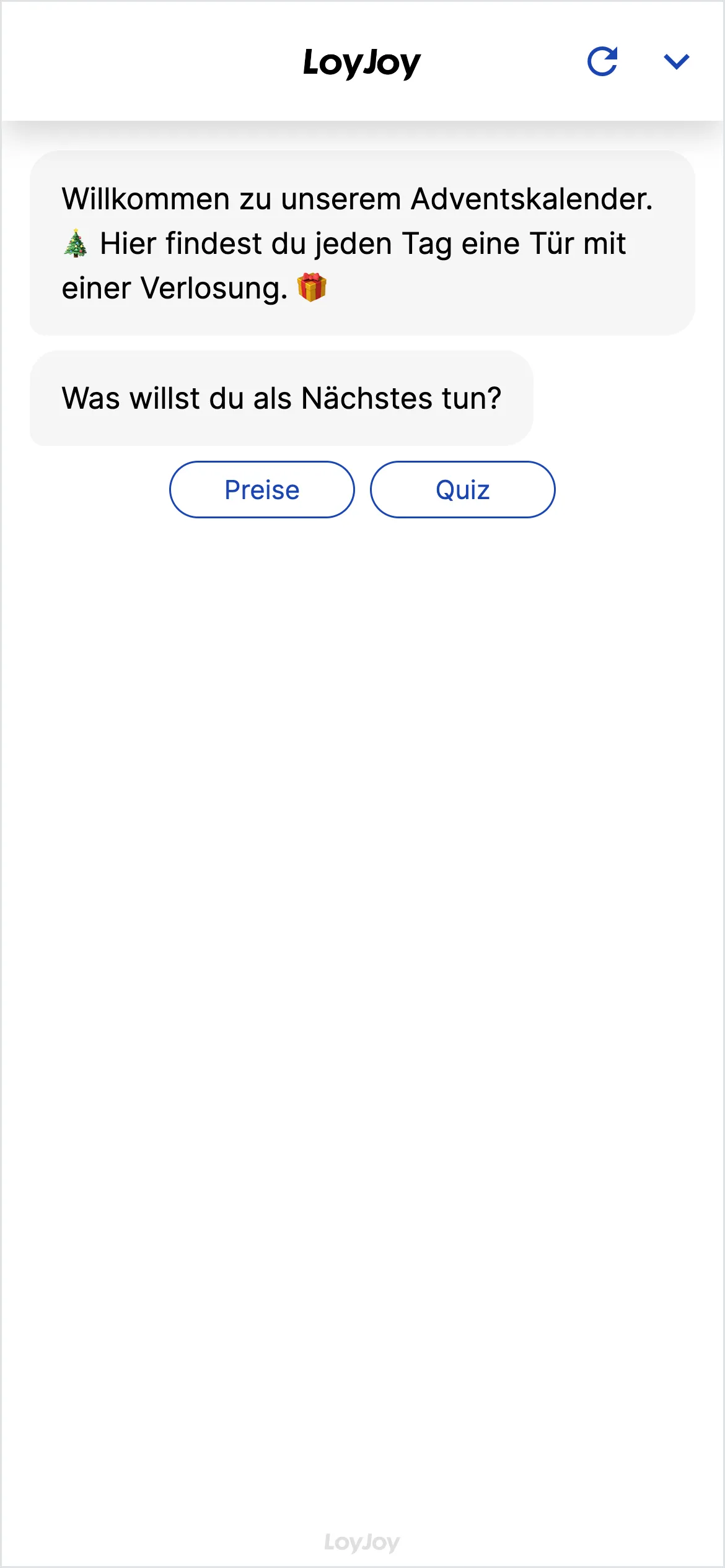The image size is (725, 1568).
Task: Click the Quiz quick reply pill
Action: point(462,489)
